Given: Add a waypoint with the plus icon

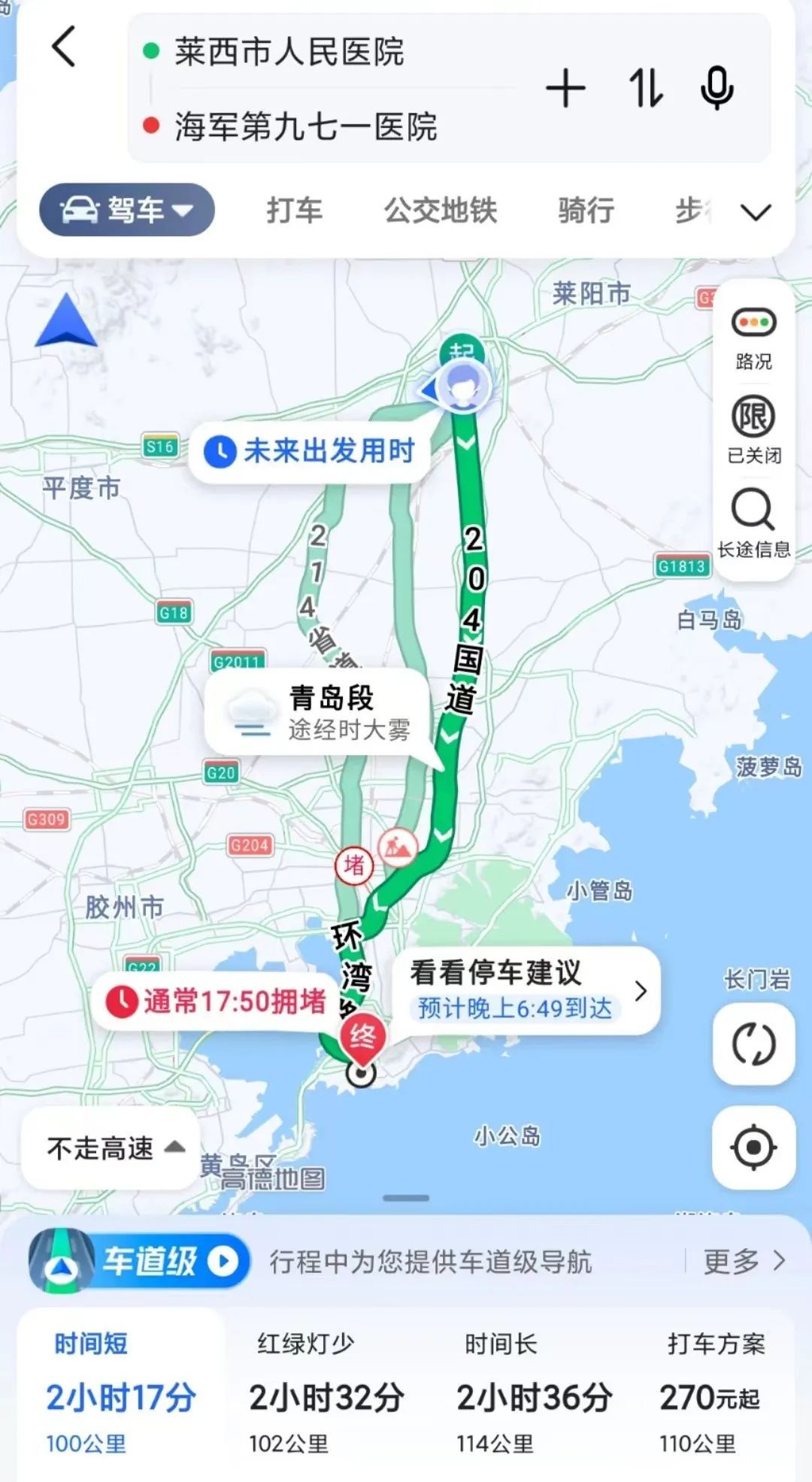Looking at the screenshot, I should [565, 89].
